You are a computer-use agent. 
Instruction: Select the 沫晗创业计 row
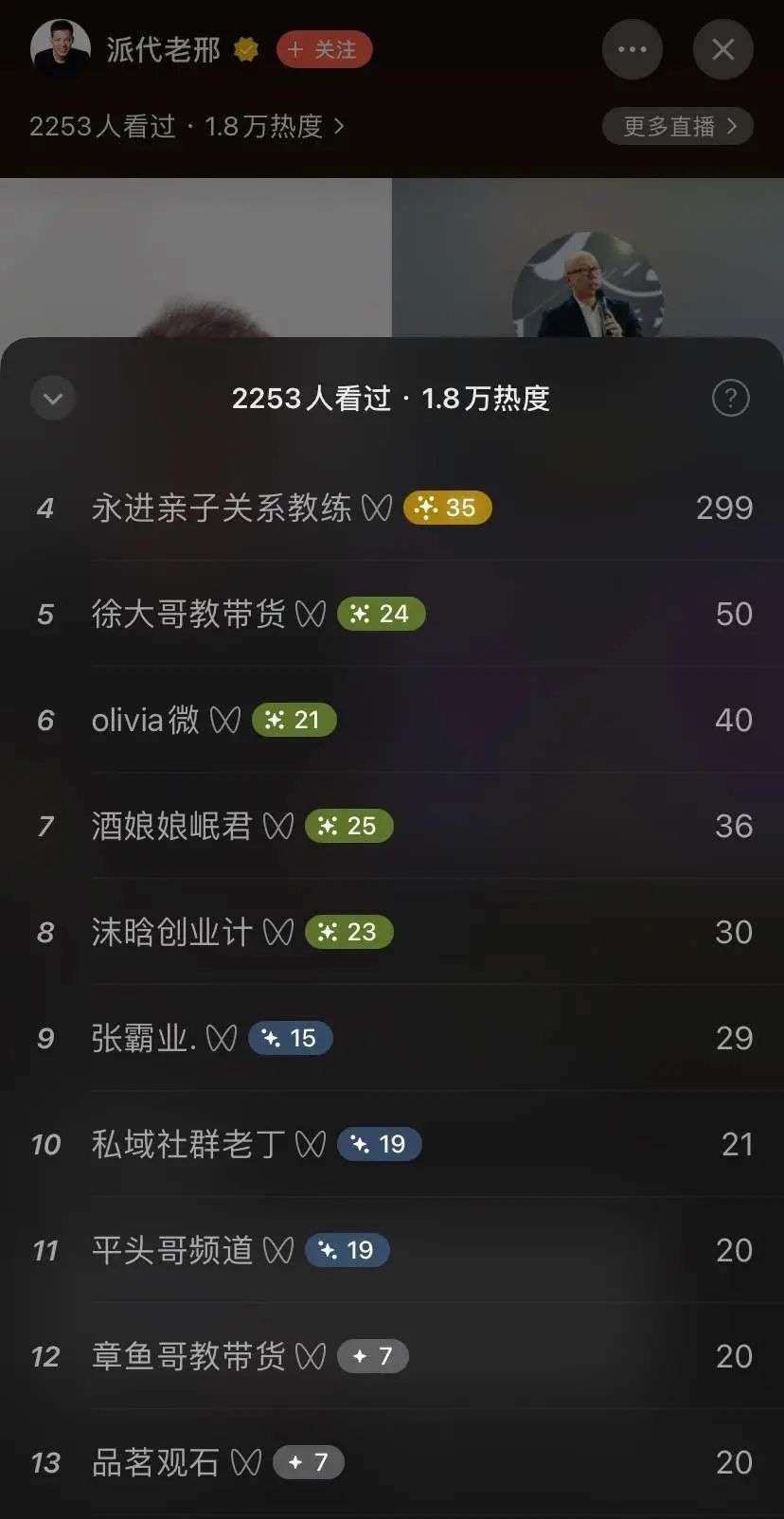(x=171, y=933)
